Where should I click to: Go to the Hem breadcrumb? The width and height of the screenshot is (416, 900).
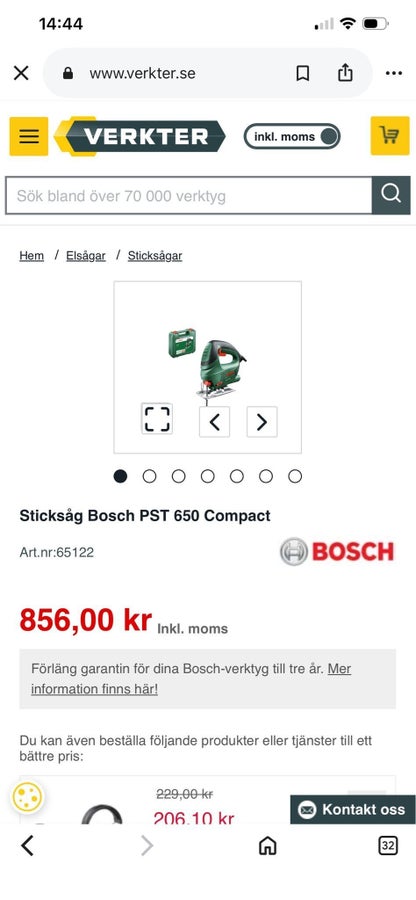pyautogui.click(x=32, y=256)
